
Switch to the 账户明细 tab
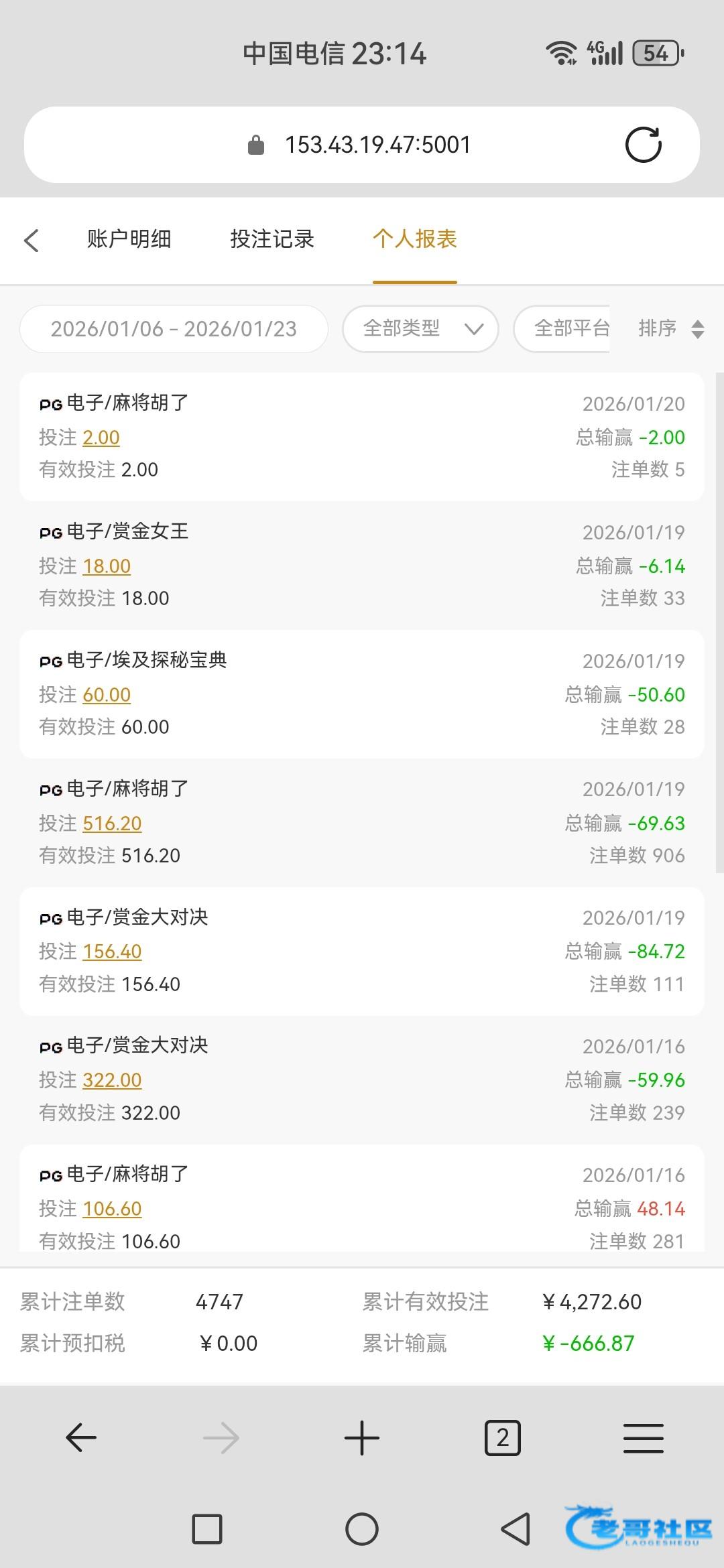pyautogui.click(x=129, y=239)
